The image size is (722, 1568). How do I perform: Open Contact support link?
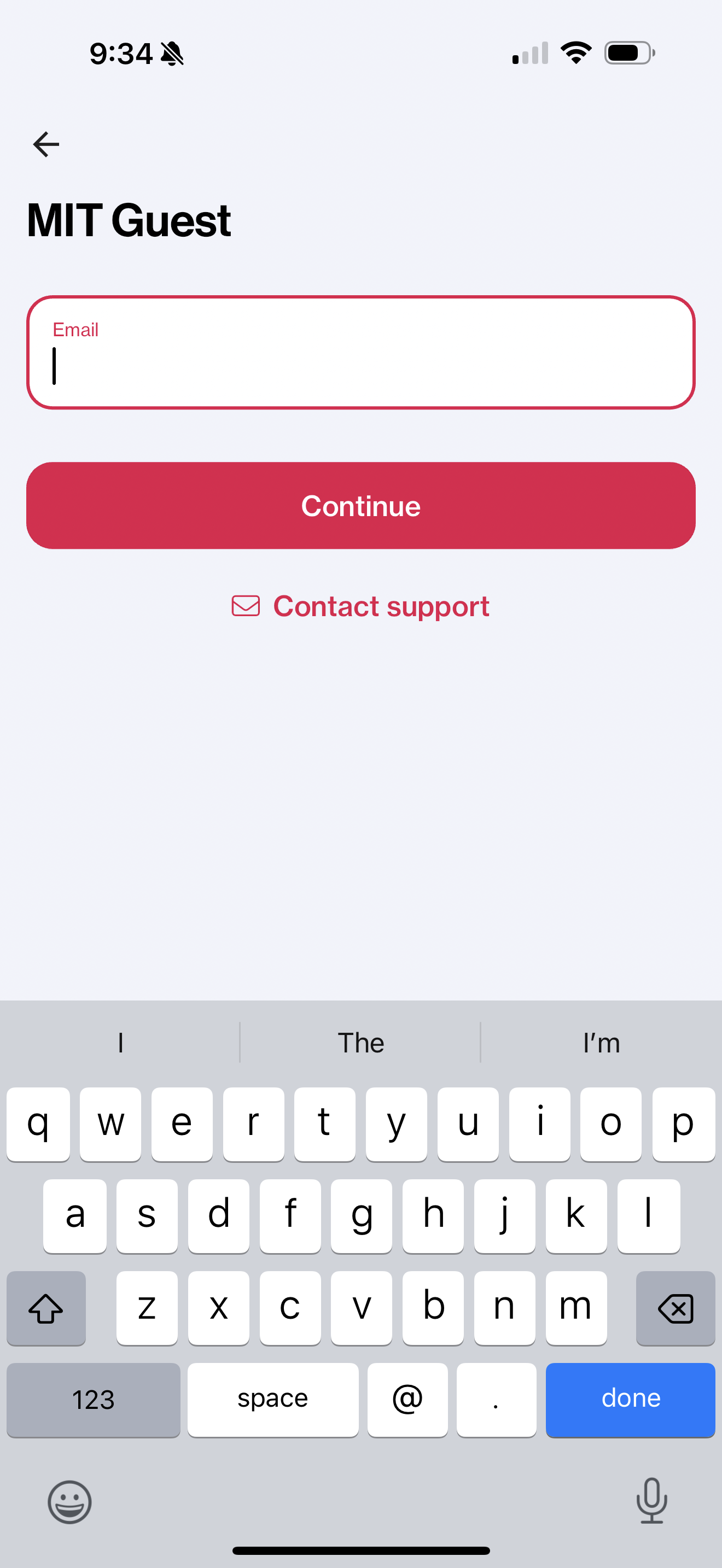pyautogui.click(x=361, y=606)
